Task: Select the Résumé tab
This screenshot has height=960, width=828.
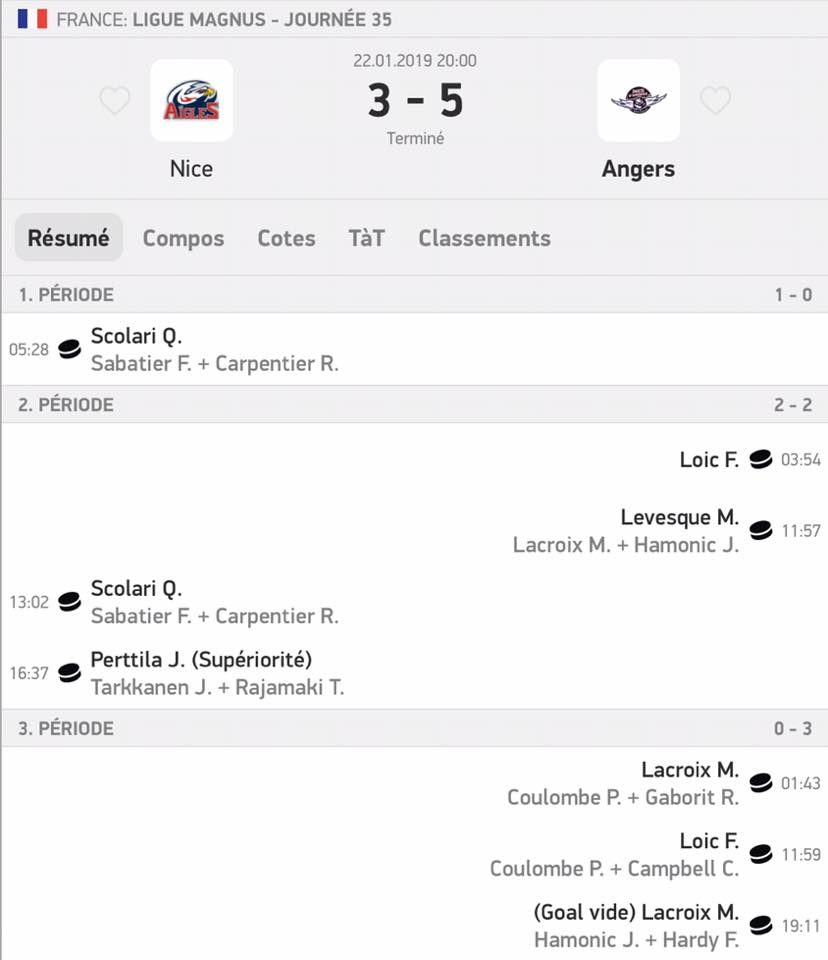Action: [69, 238]
